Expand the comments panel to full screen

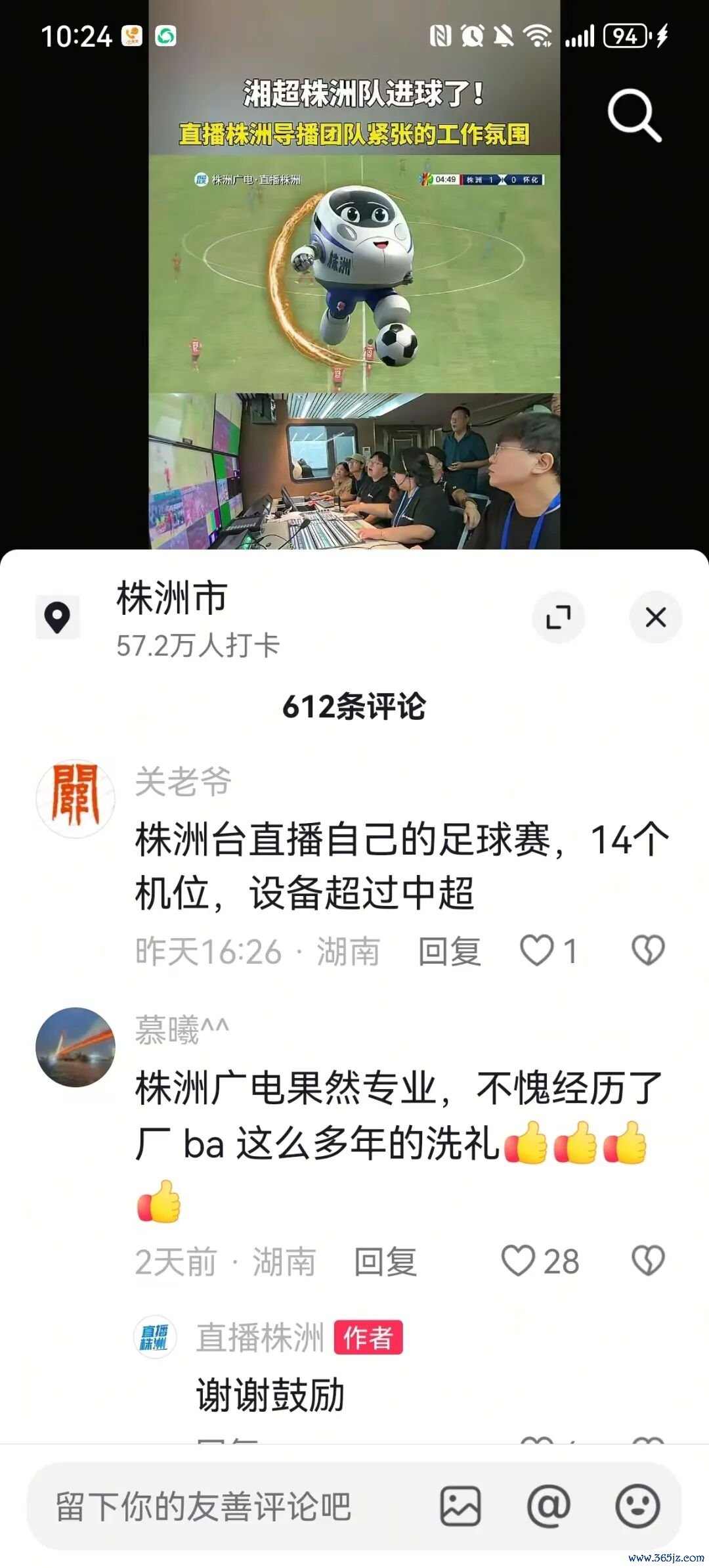559,617
